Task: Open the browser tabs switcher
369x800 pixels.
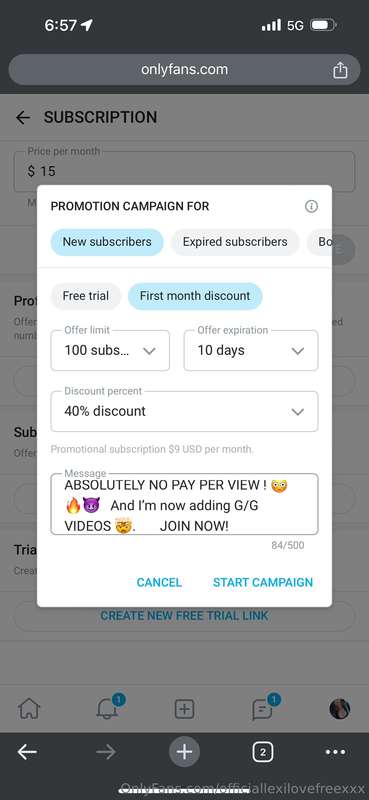Action: 262,752
